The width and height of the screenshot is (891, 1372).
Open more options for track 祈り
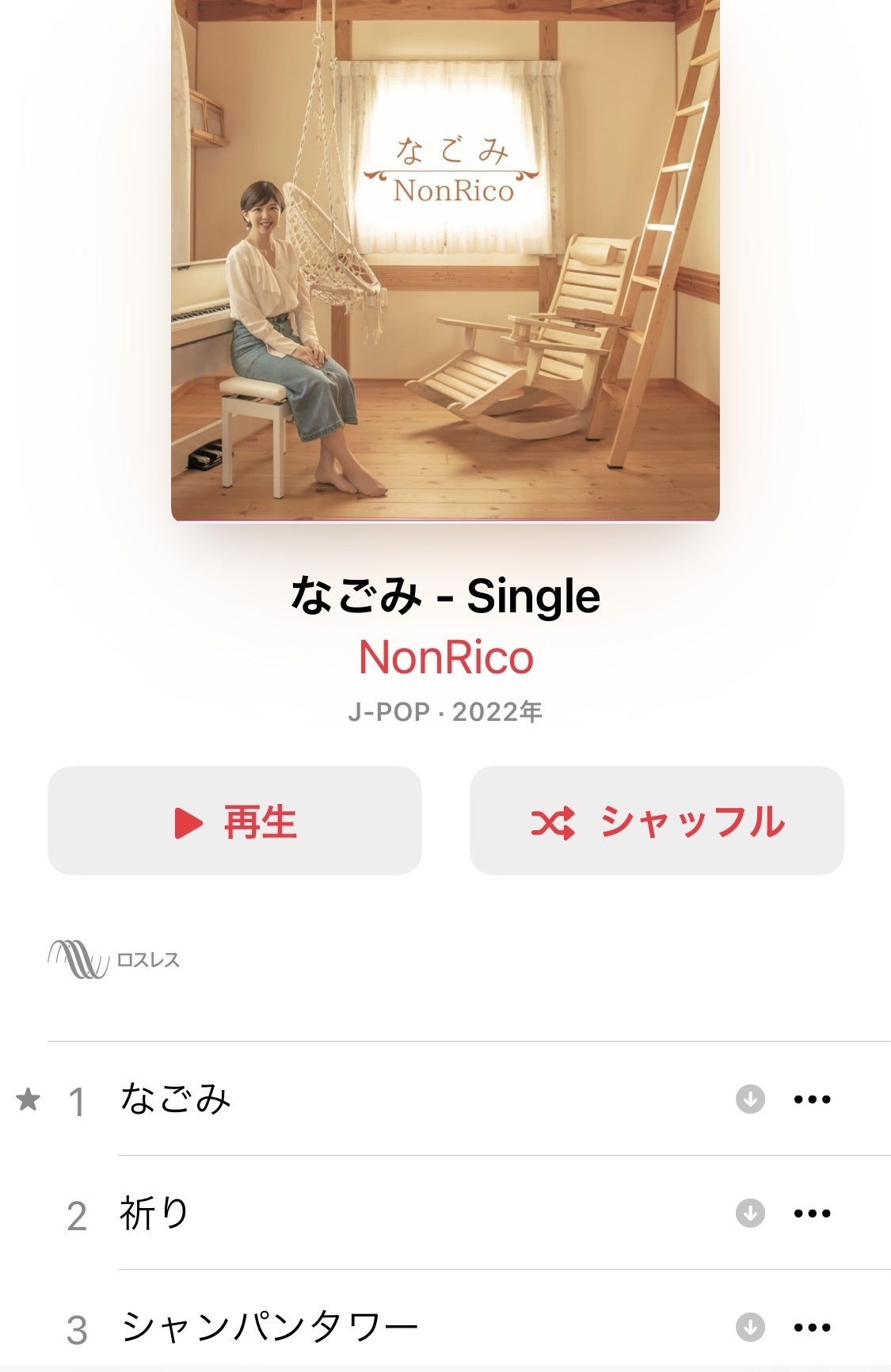(812, 1213)
